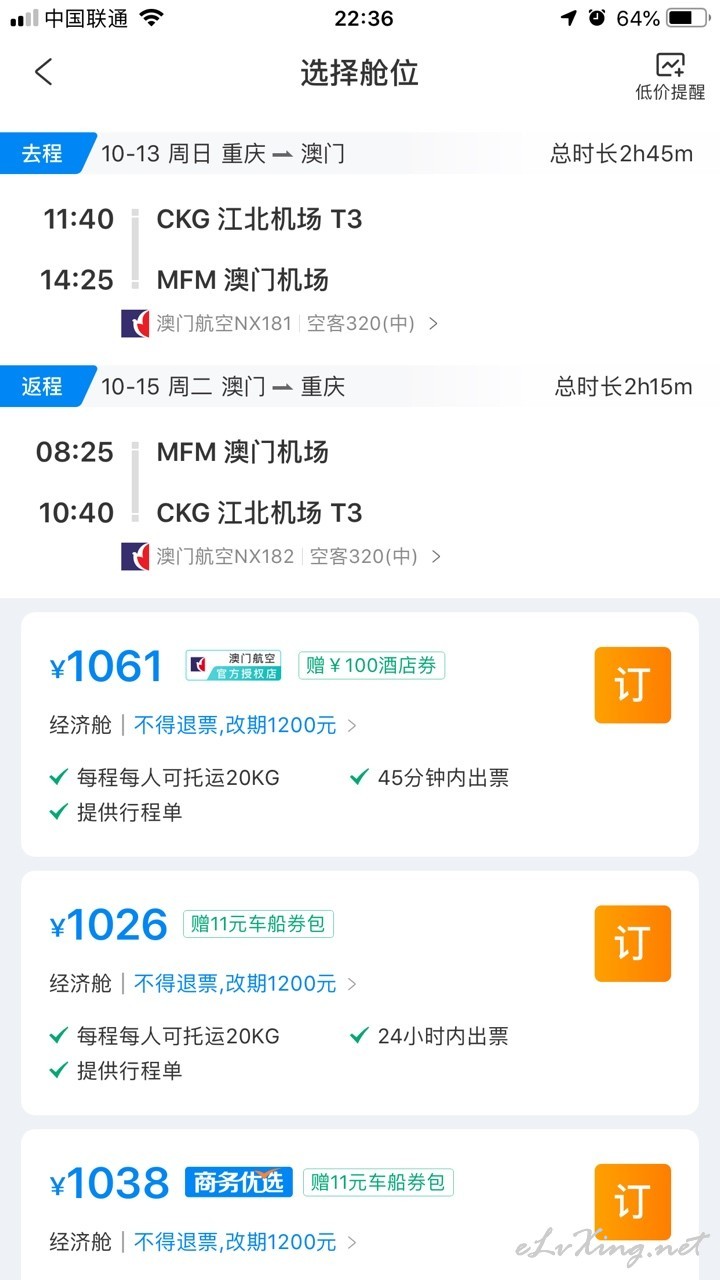Open the 低价提醒 low price alert
The height and width of the screenshot is (1280, 720).
coord(670,77)
